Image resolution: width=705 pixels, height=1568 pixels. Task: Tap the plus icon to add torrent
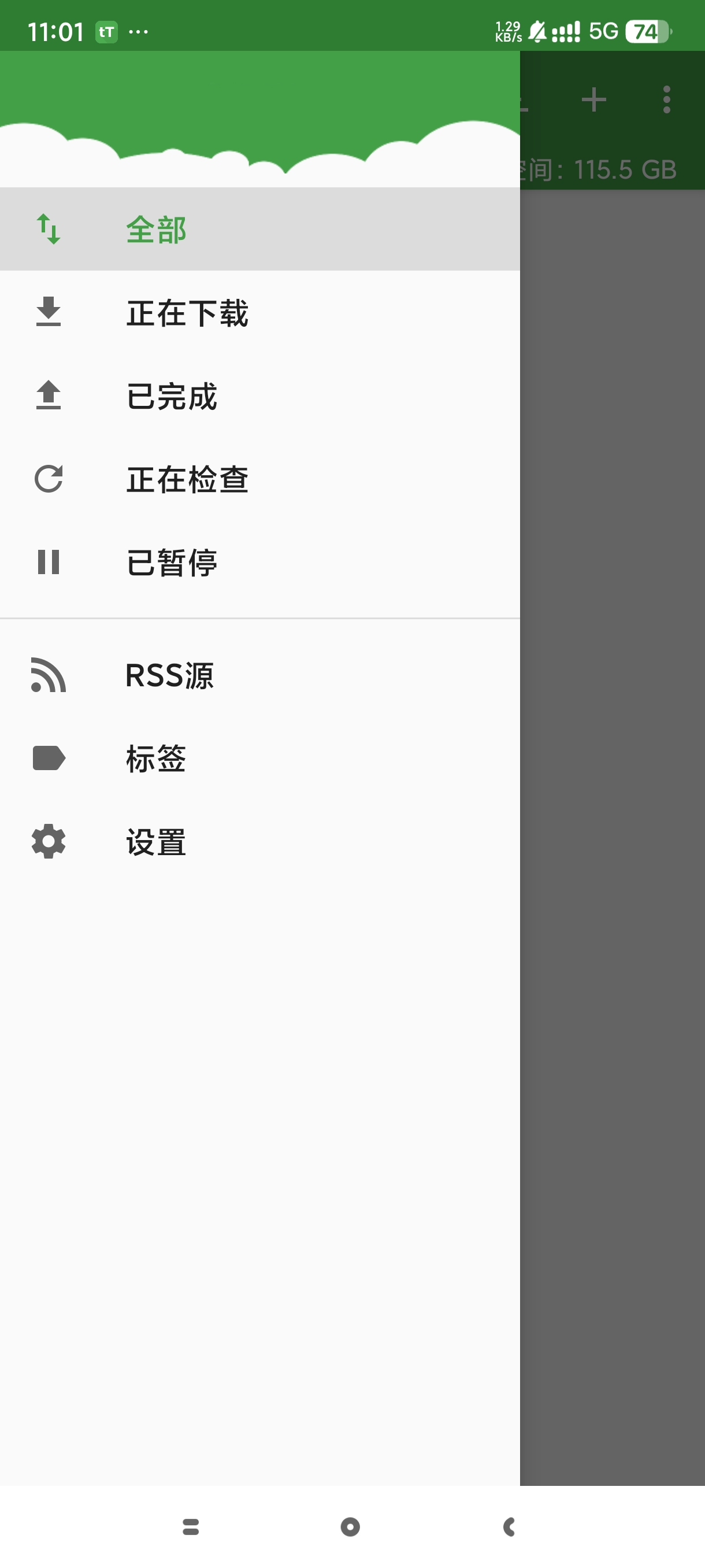[593, 100]
